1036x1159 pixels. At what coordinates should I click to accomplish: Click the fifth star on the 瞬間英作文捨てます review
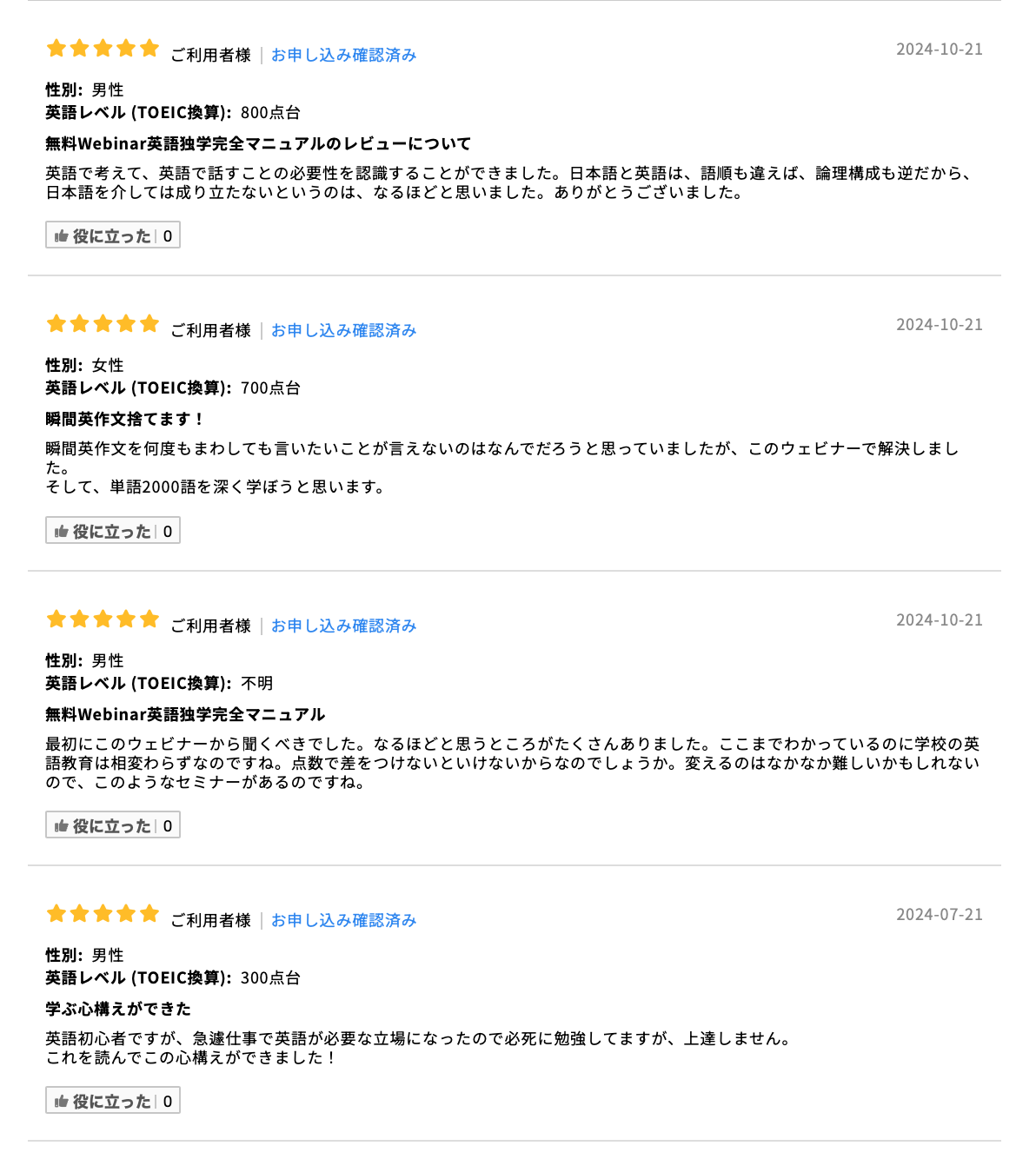tap(150, 323)
